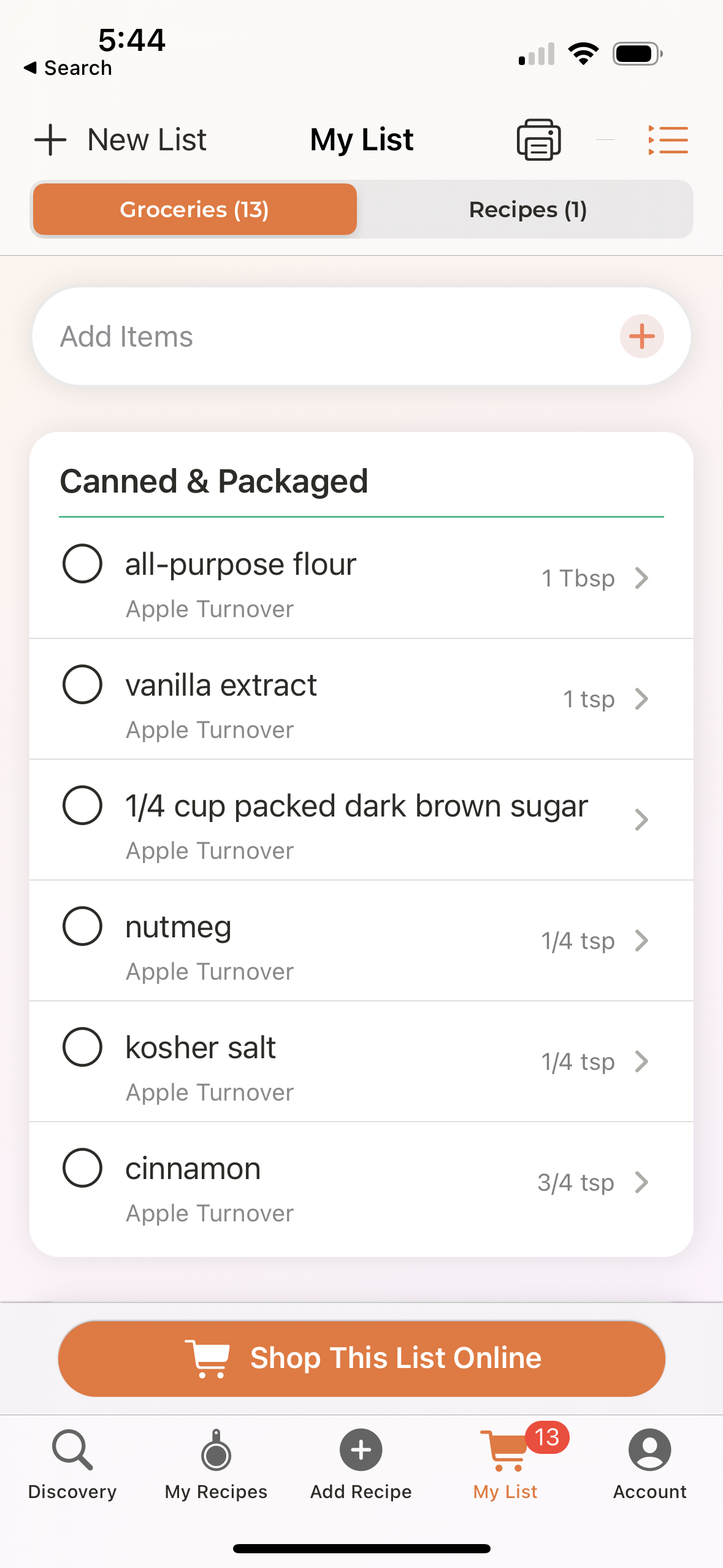This screenshot has height=1568, width=723.
Task: Tap Add Recipe in bottom bar
Action: [x=361, y=1465]
